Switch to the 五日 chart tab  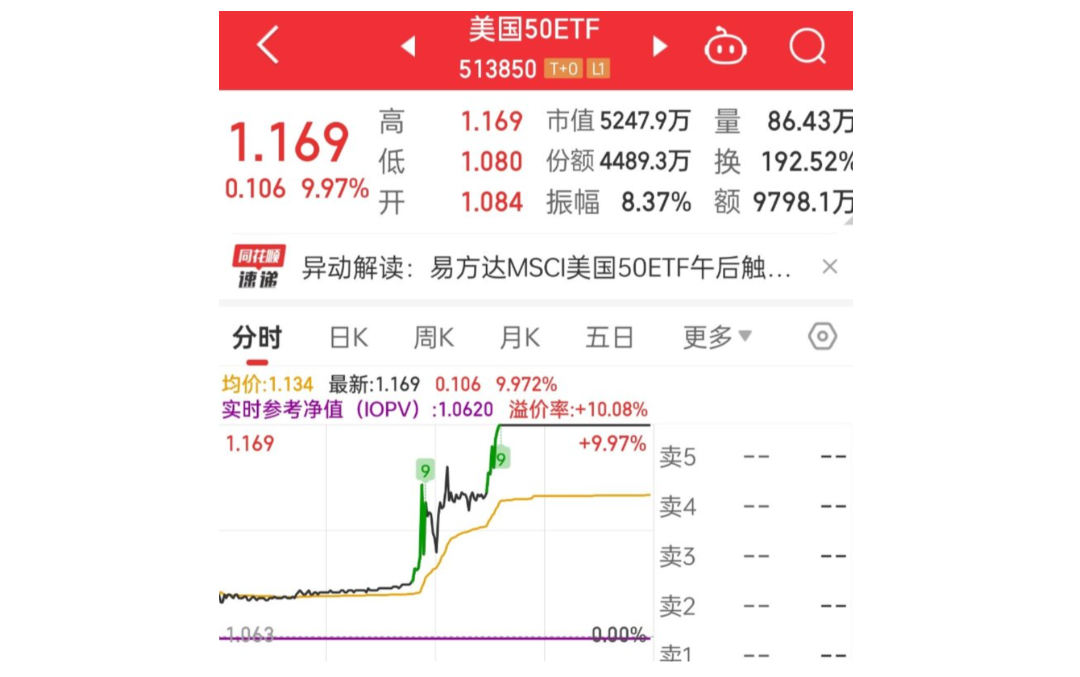(609, 338)
